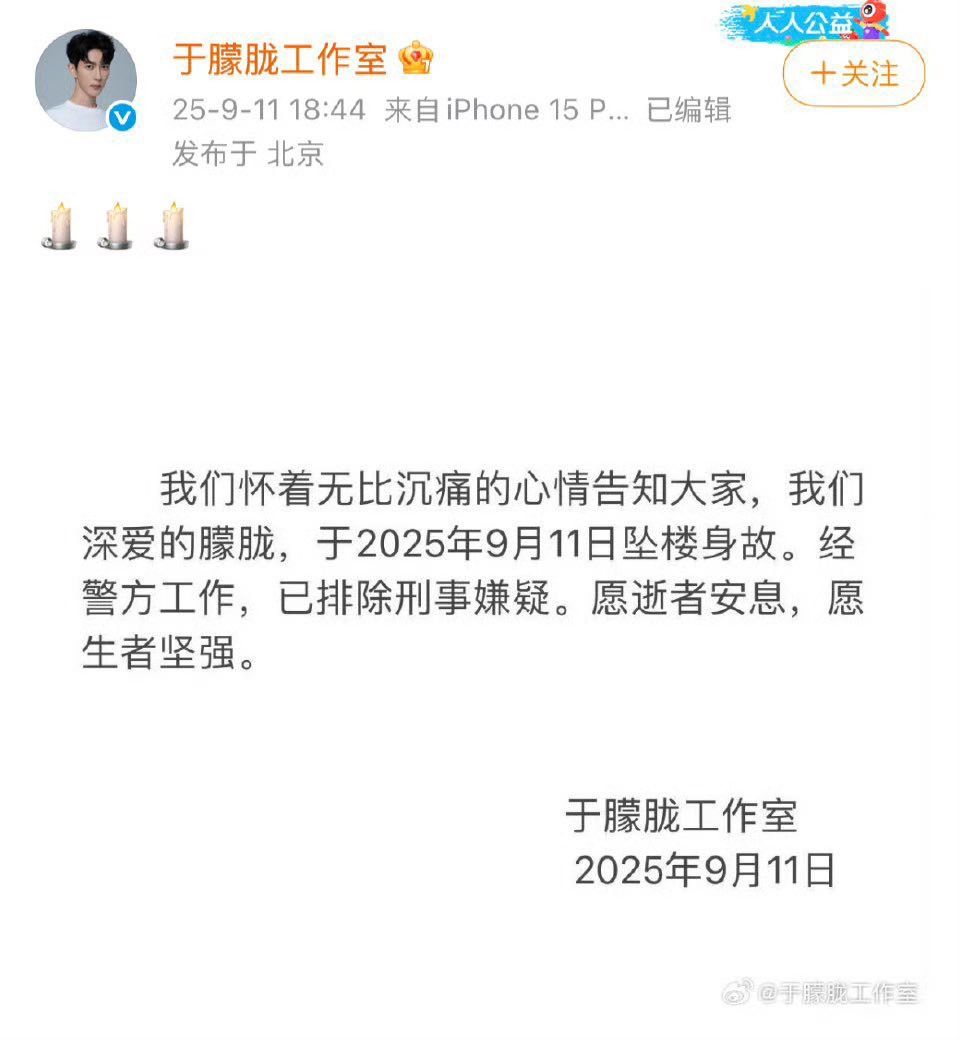Image resolution: width=960 pixels, height=1040 pixels.
Task: Open the posted statement image
Action: coord(480,640)
